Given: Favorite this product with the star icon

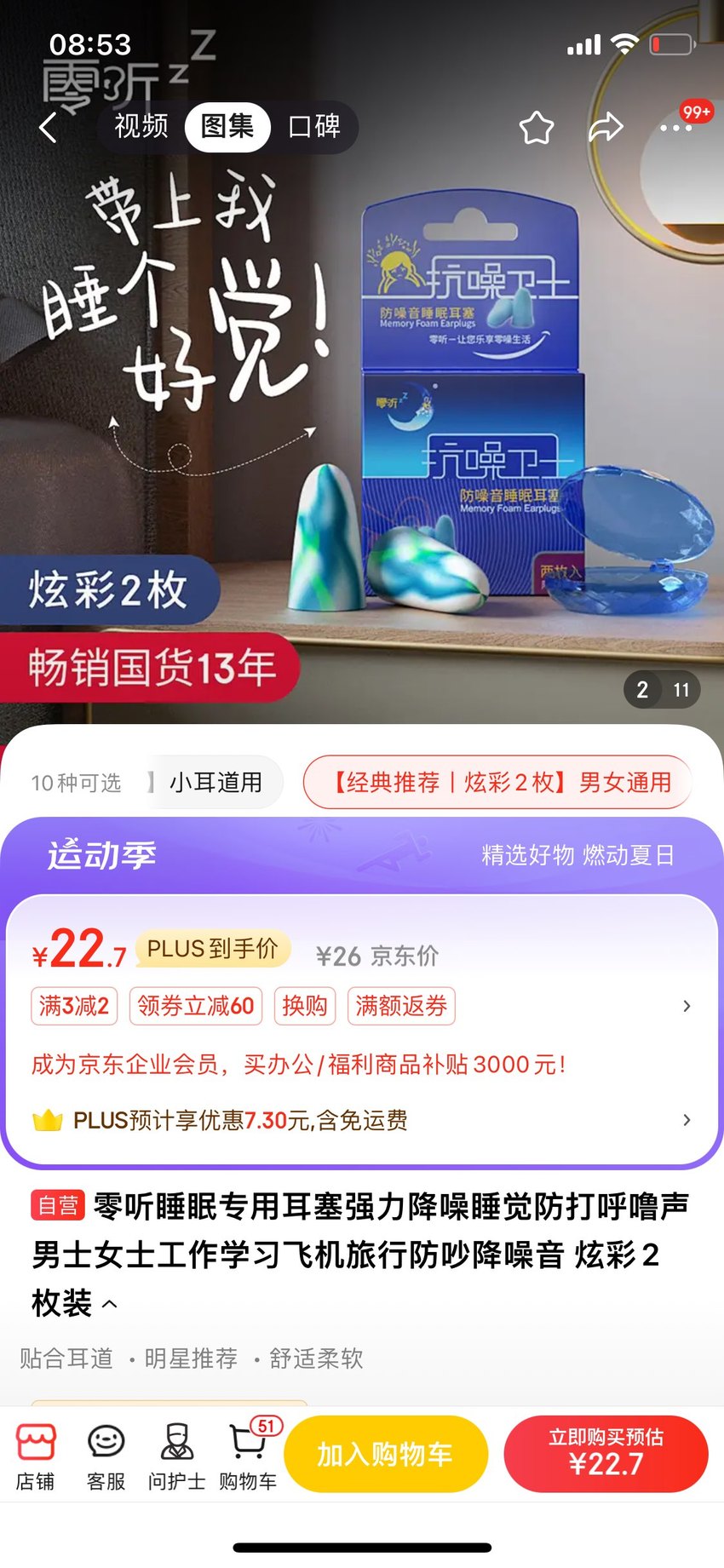Looking at the screenshot, I should [x=537, y=128].
